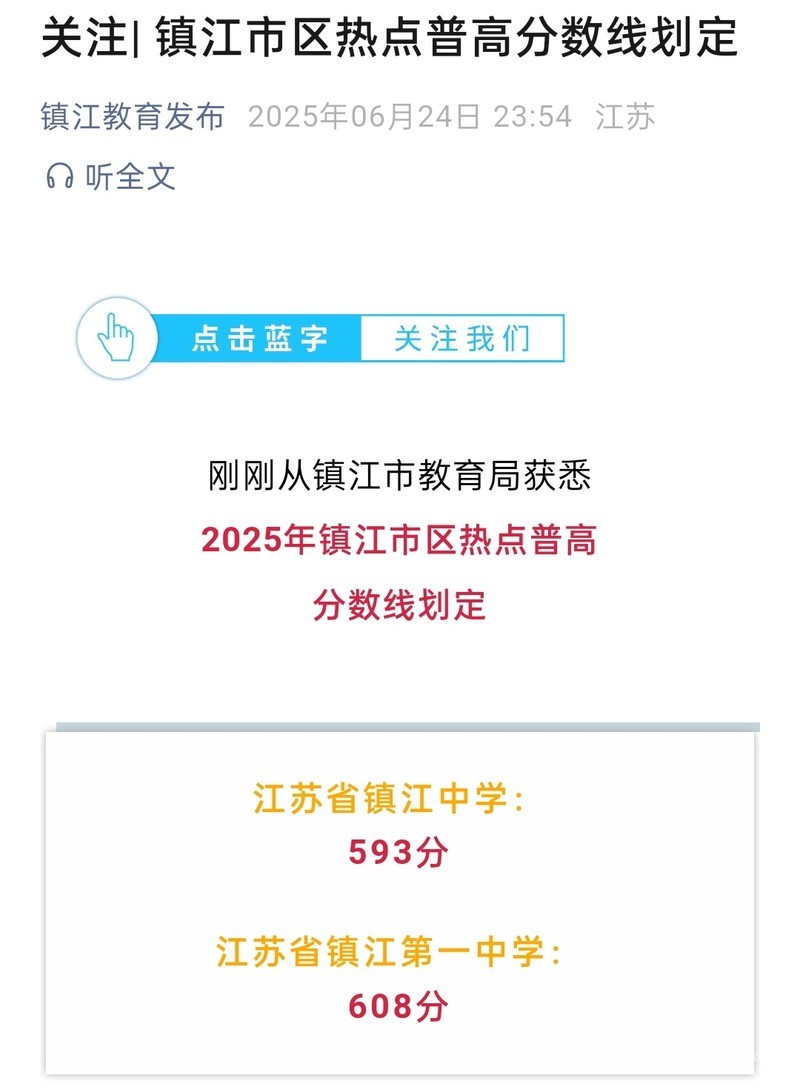
Task: Listen to the full article via 听全文
Action: click(x=111, y=177)
